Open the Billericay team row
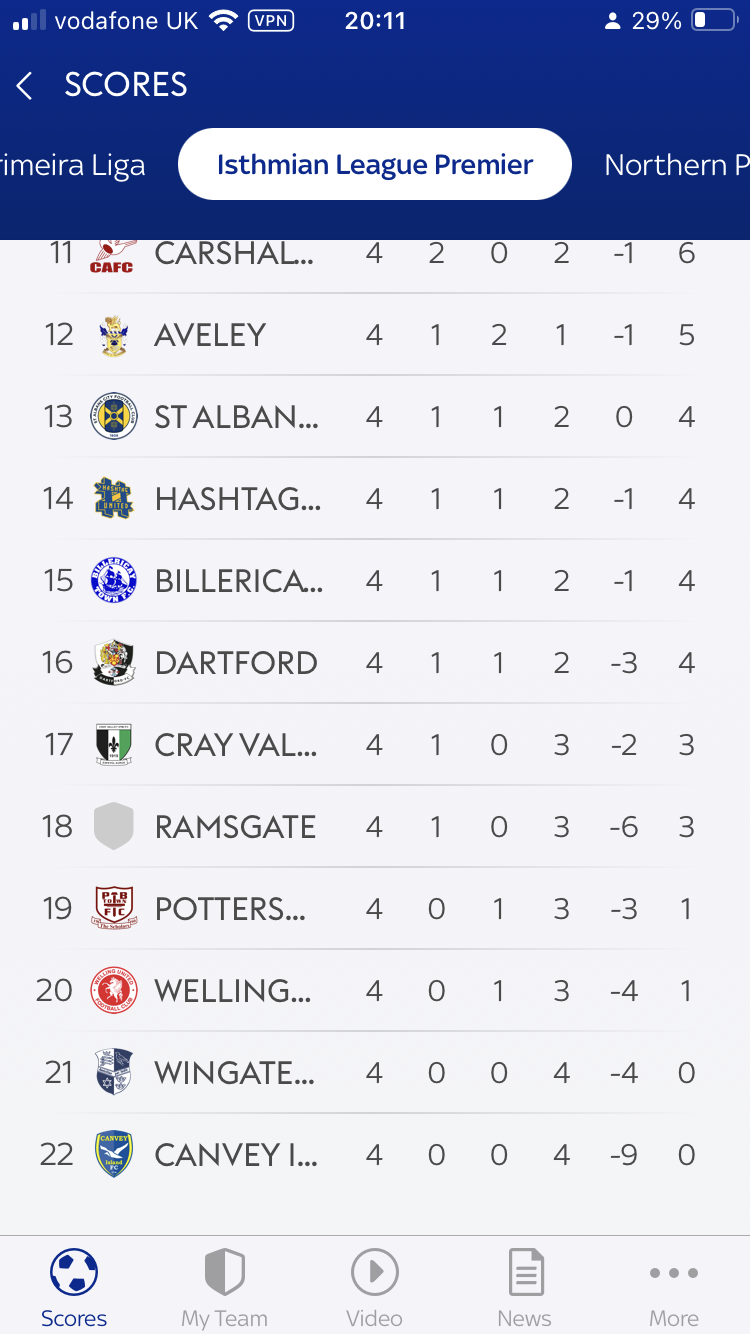750x1334 pixels. 375,581
